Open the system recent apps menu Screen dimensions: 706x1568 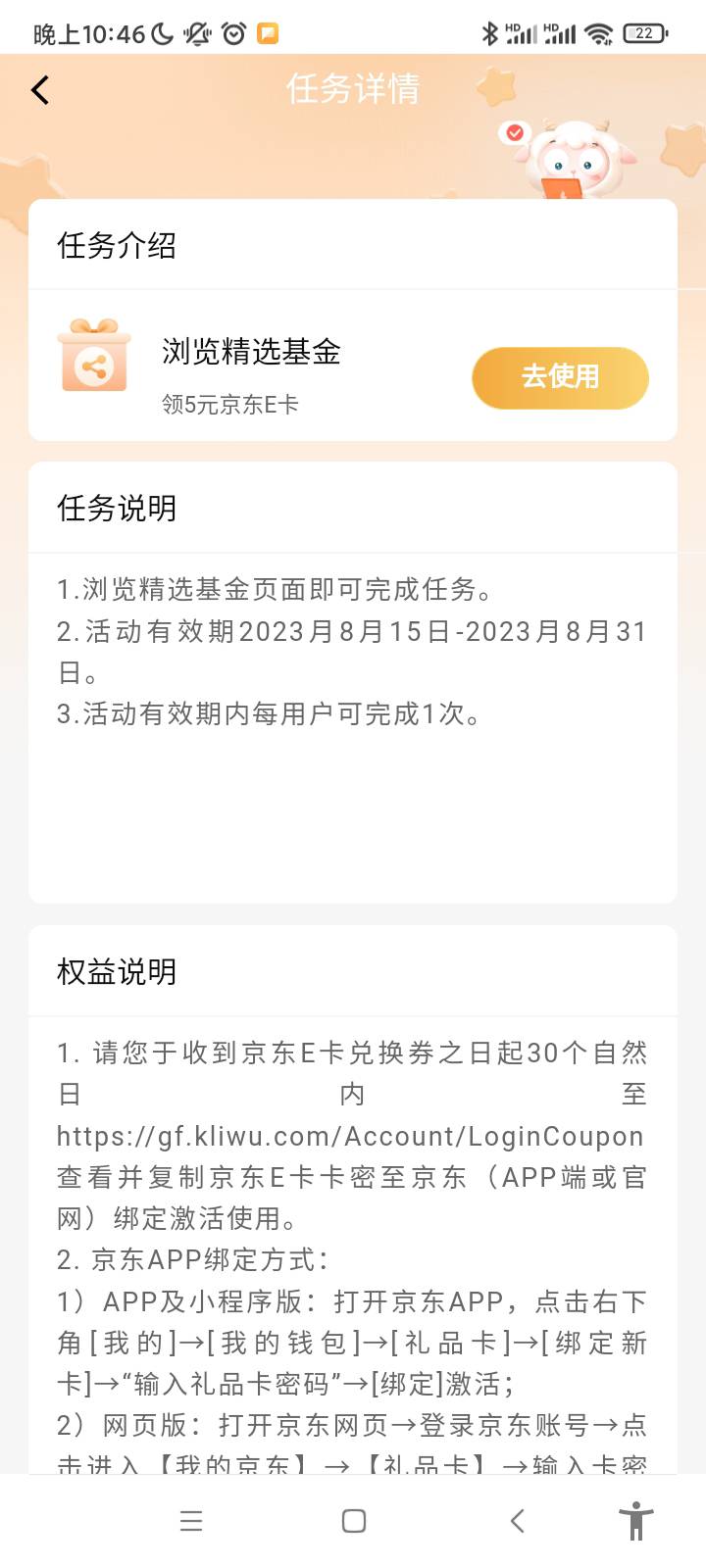[191, 1520]
